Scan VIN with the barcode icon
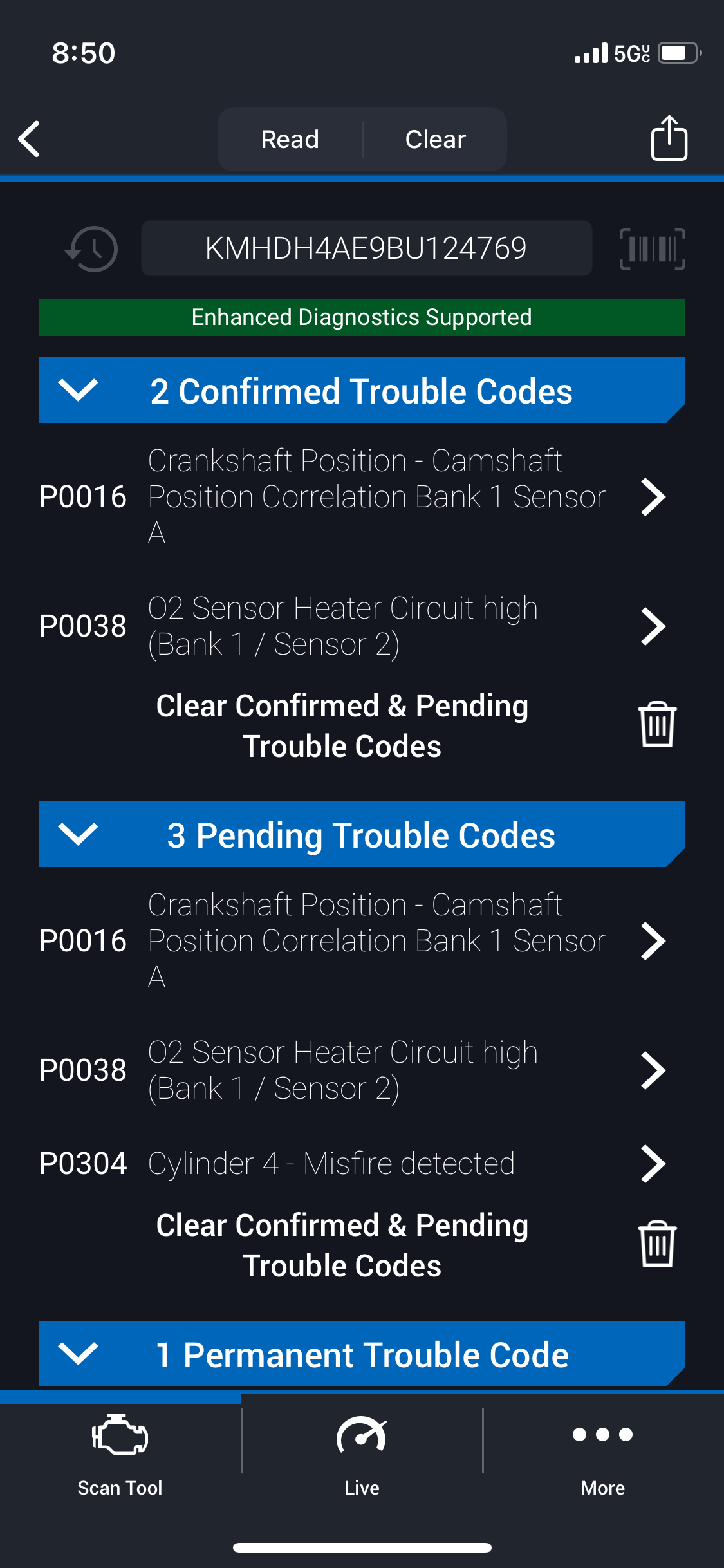The image size is (724, 1568). point(652,248)
